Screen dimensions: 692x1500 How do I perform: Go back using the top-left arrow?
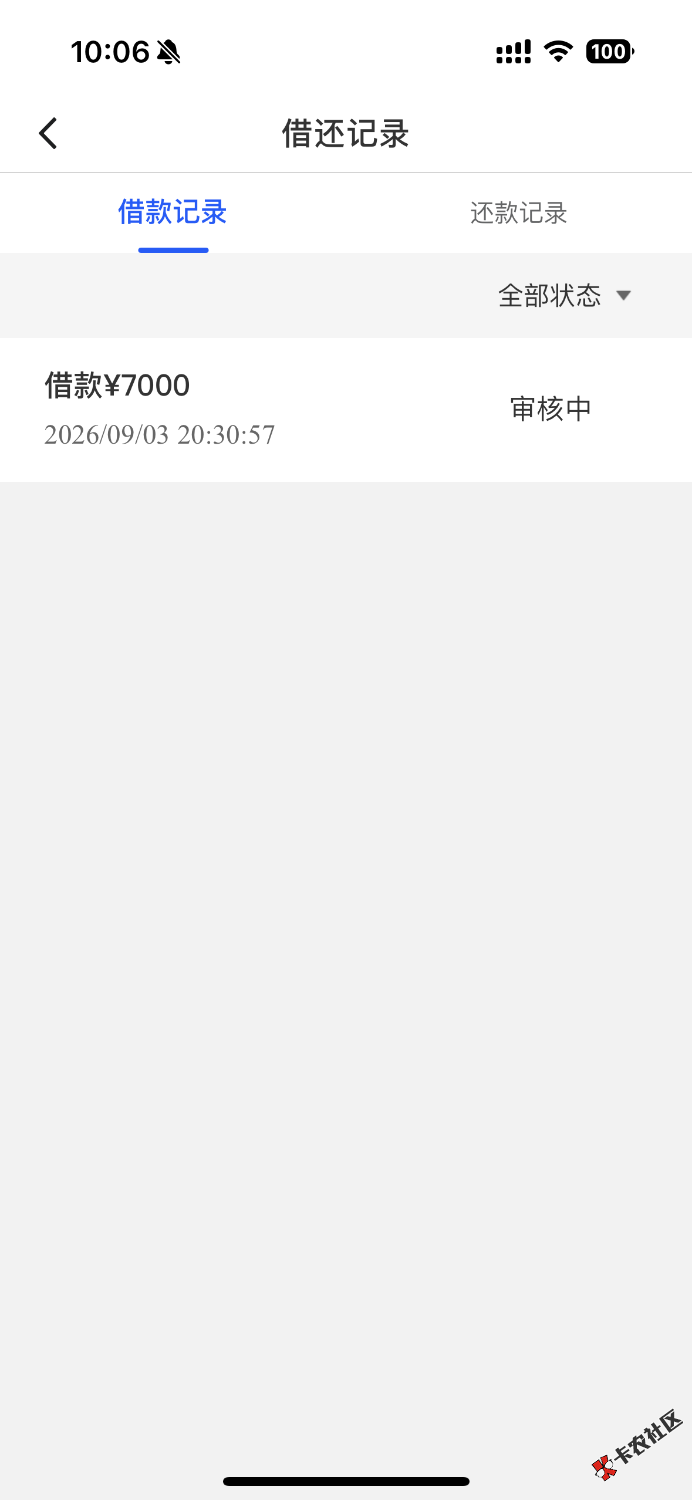(x=48, y=133)
